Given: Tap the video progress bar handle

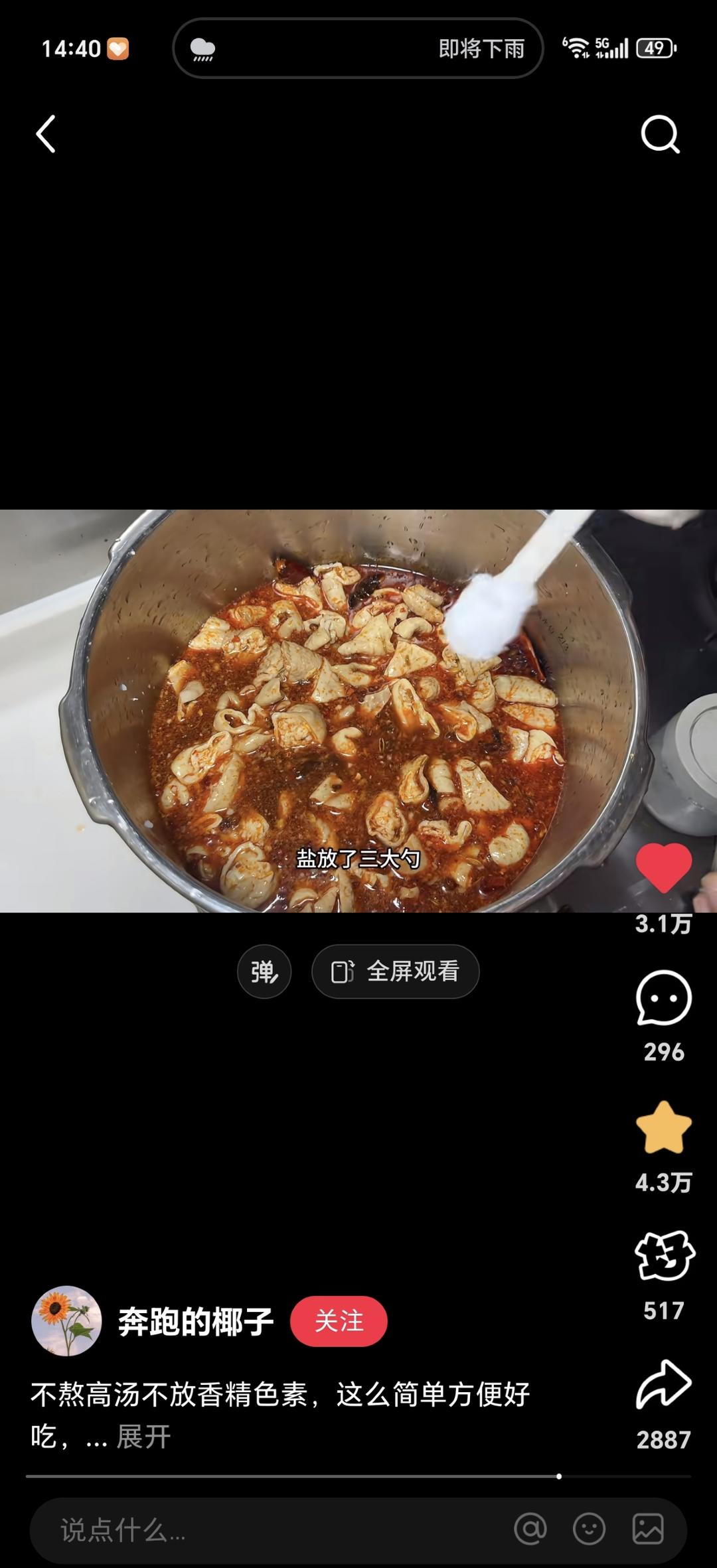Looking at the screenshot, I should point(559,1476).
